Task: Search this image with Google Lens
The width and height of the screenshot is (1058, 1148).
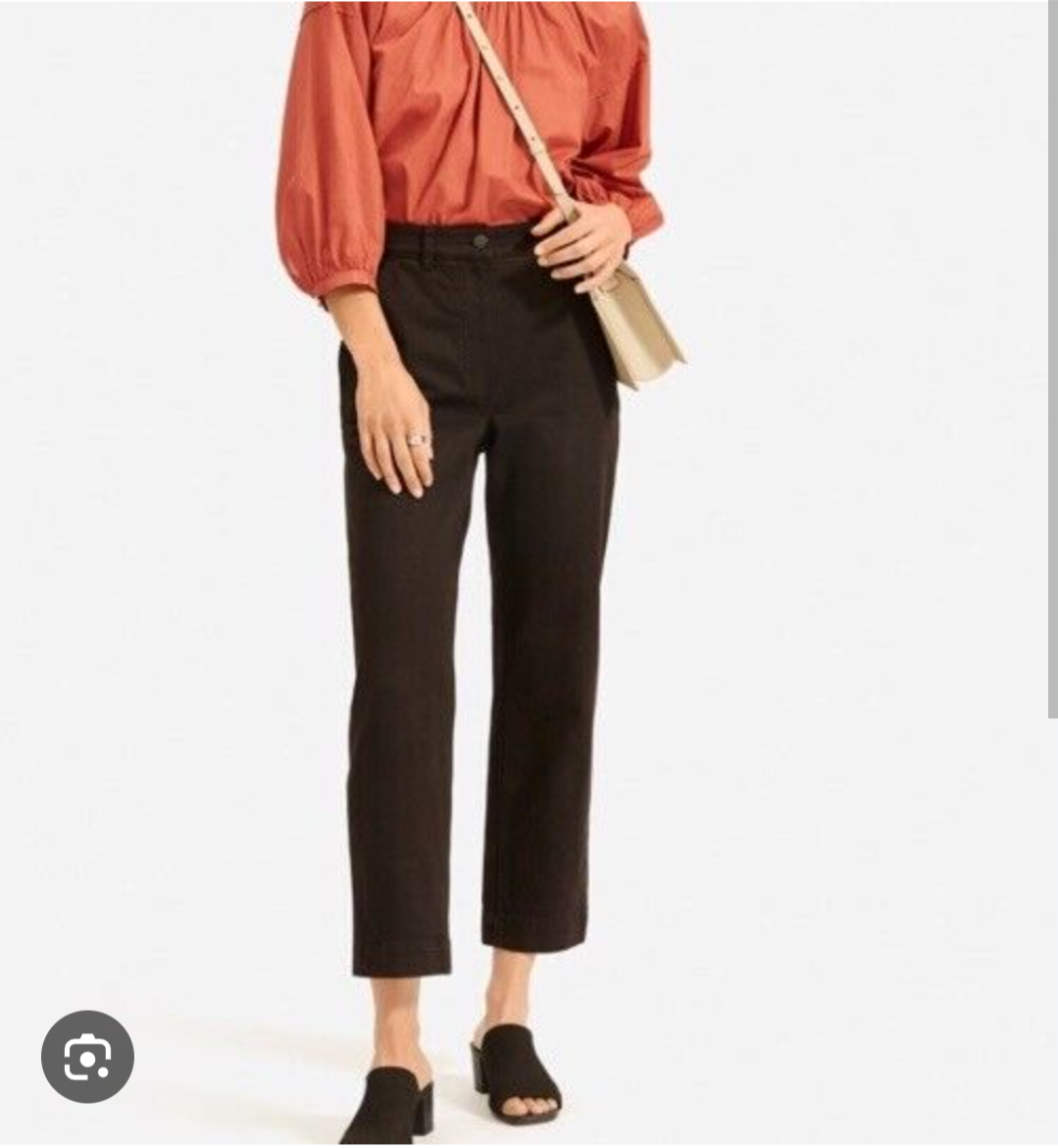Action: [87, 1057]
